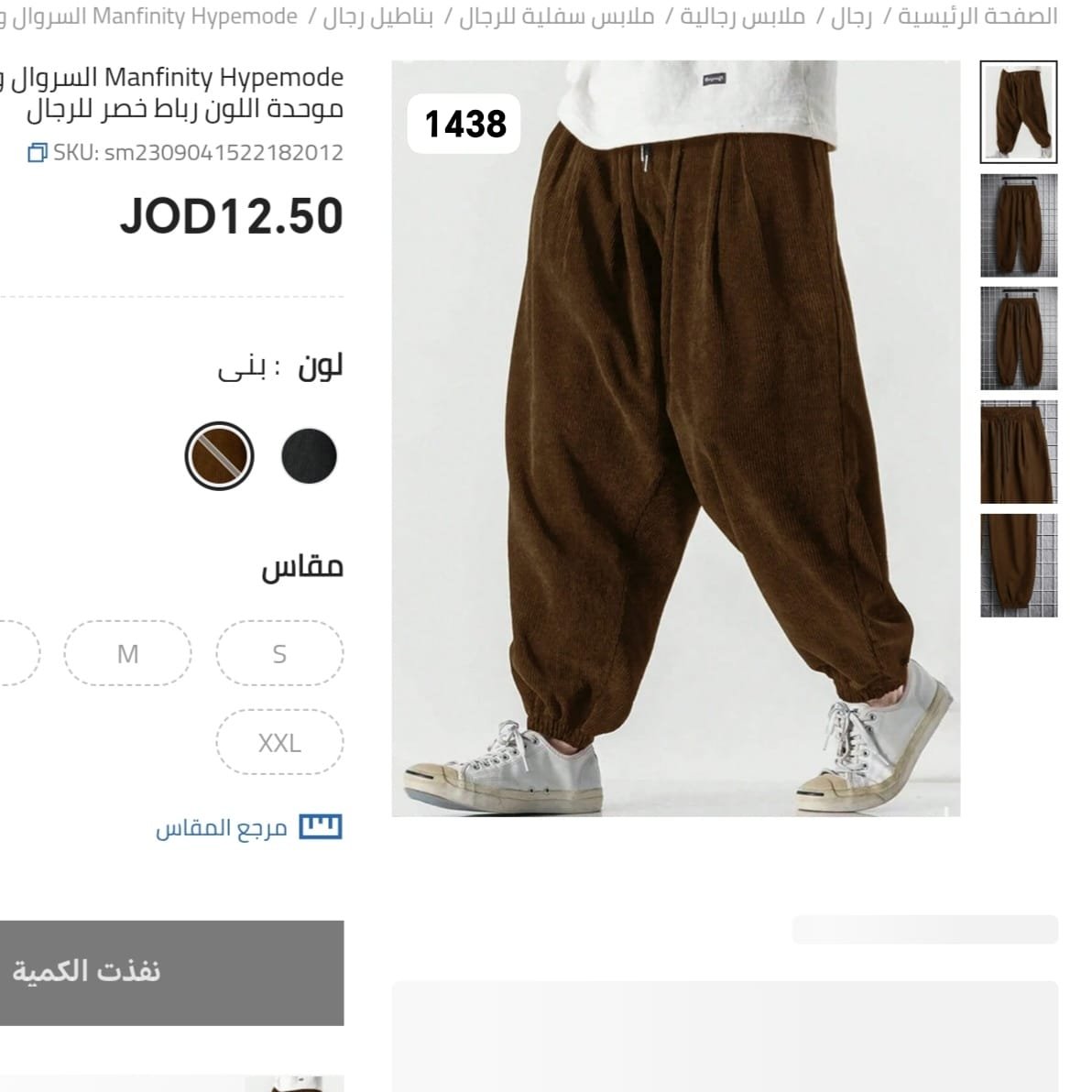Select the black color swatch
The height and width of the screenshot is (1092, 1092).
(309, 455)
